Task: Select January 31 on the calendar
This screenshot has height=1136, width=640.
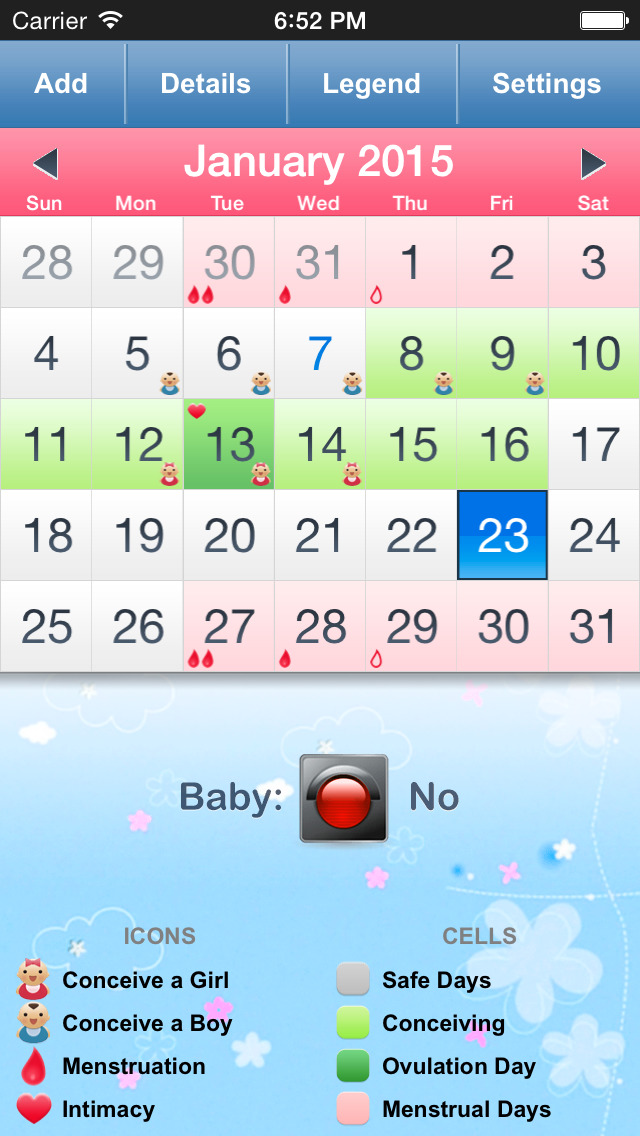Action: (x=594, y=627)
